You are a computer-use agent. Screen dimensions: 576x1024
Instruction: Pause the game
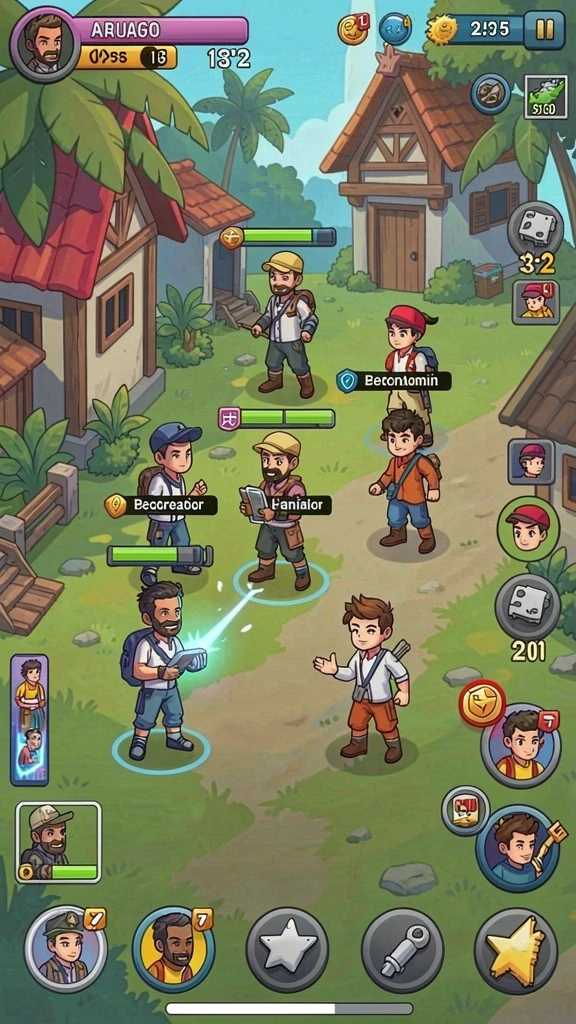(x=544, y=29)
